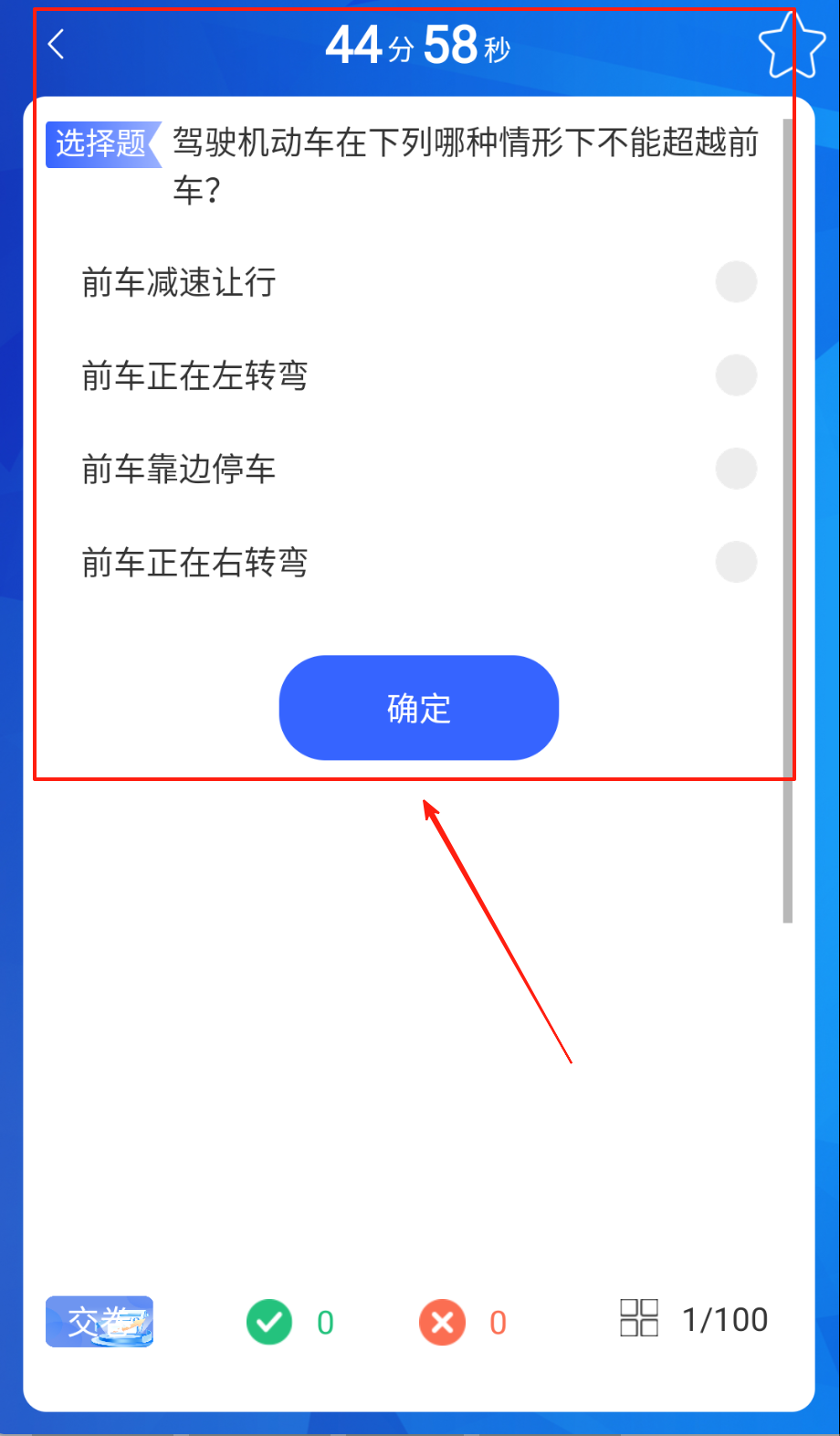Screen dimensions: 840x1436
Task: Choose the option 前车正在左转弯
Action: tap(735, 375)
